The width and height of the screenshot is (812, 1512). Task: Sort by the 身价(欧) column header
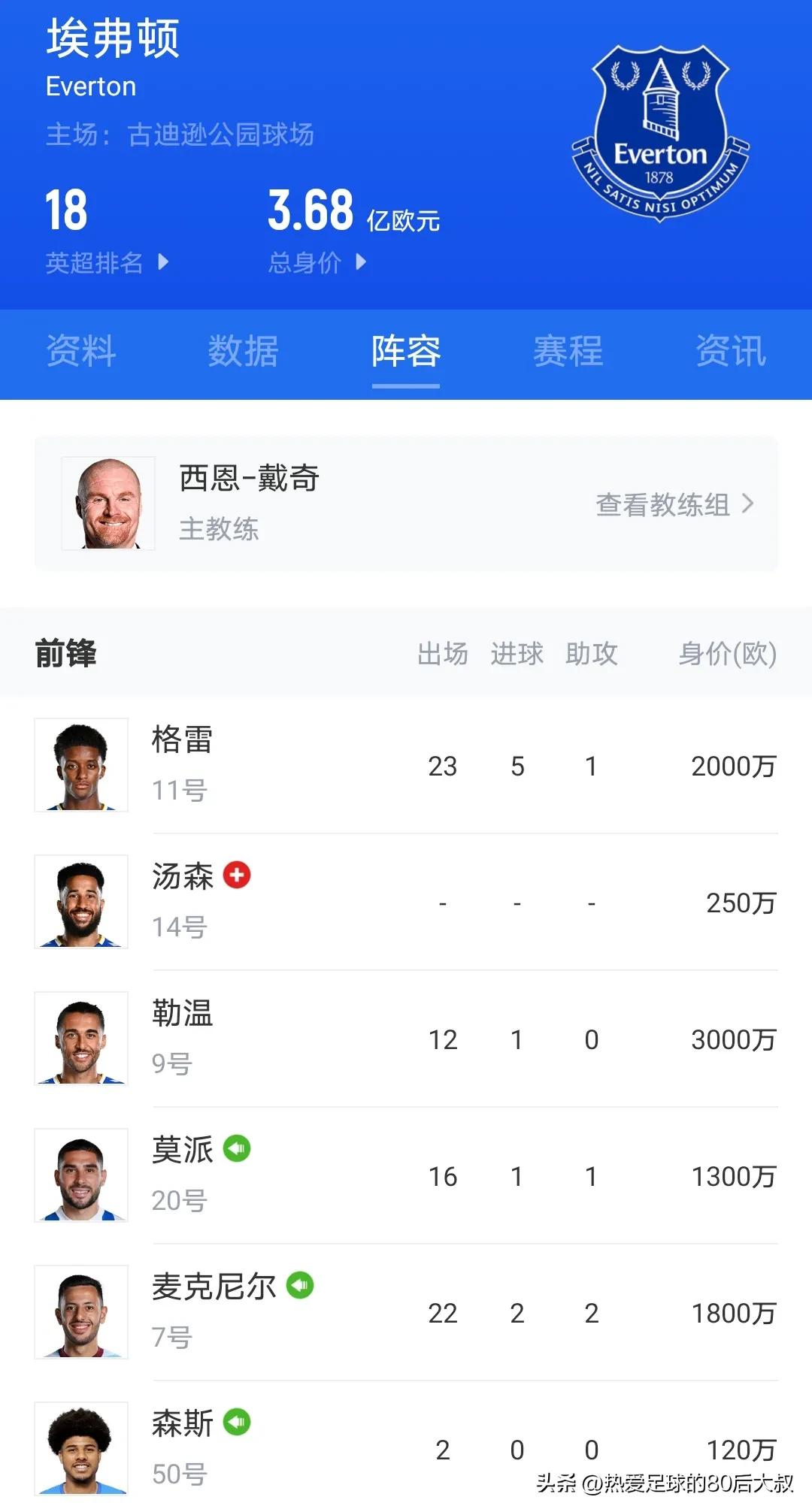coord(726,655)
